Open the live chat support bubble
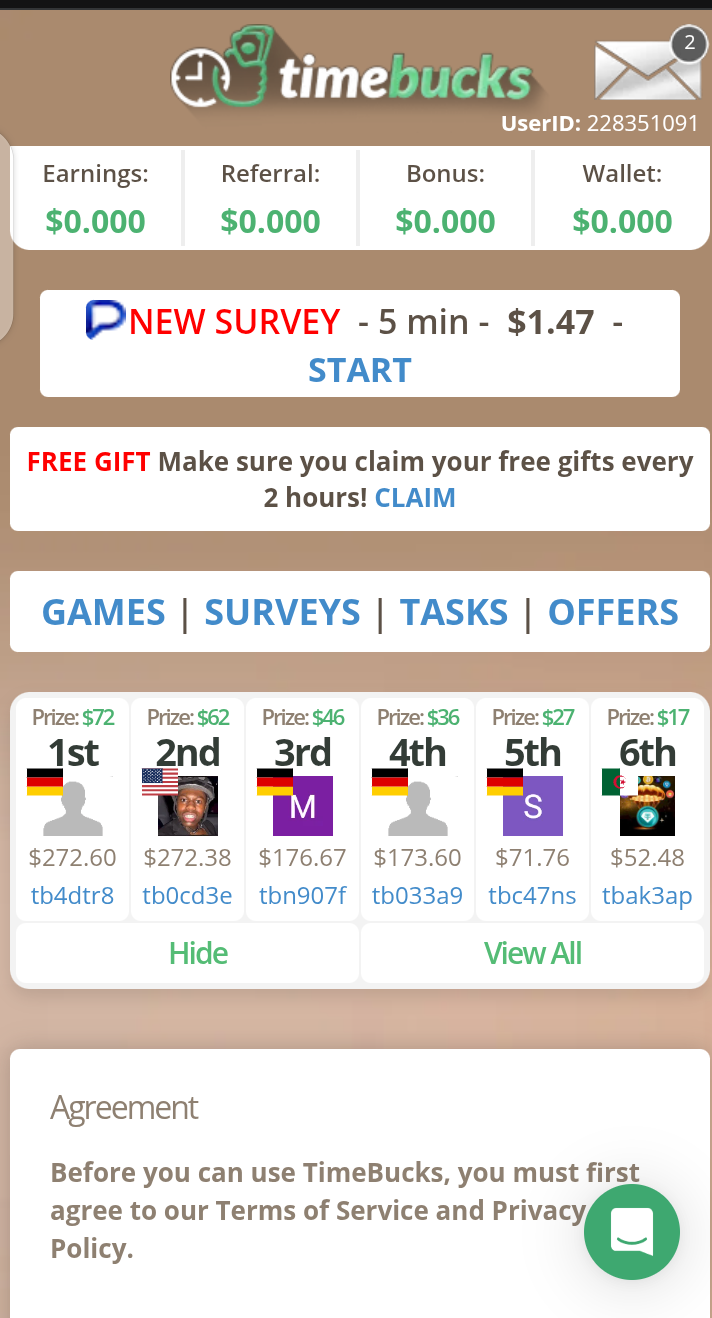The image size is (712, 1318). [x=632, y=1232]
